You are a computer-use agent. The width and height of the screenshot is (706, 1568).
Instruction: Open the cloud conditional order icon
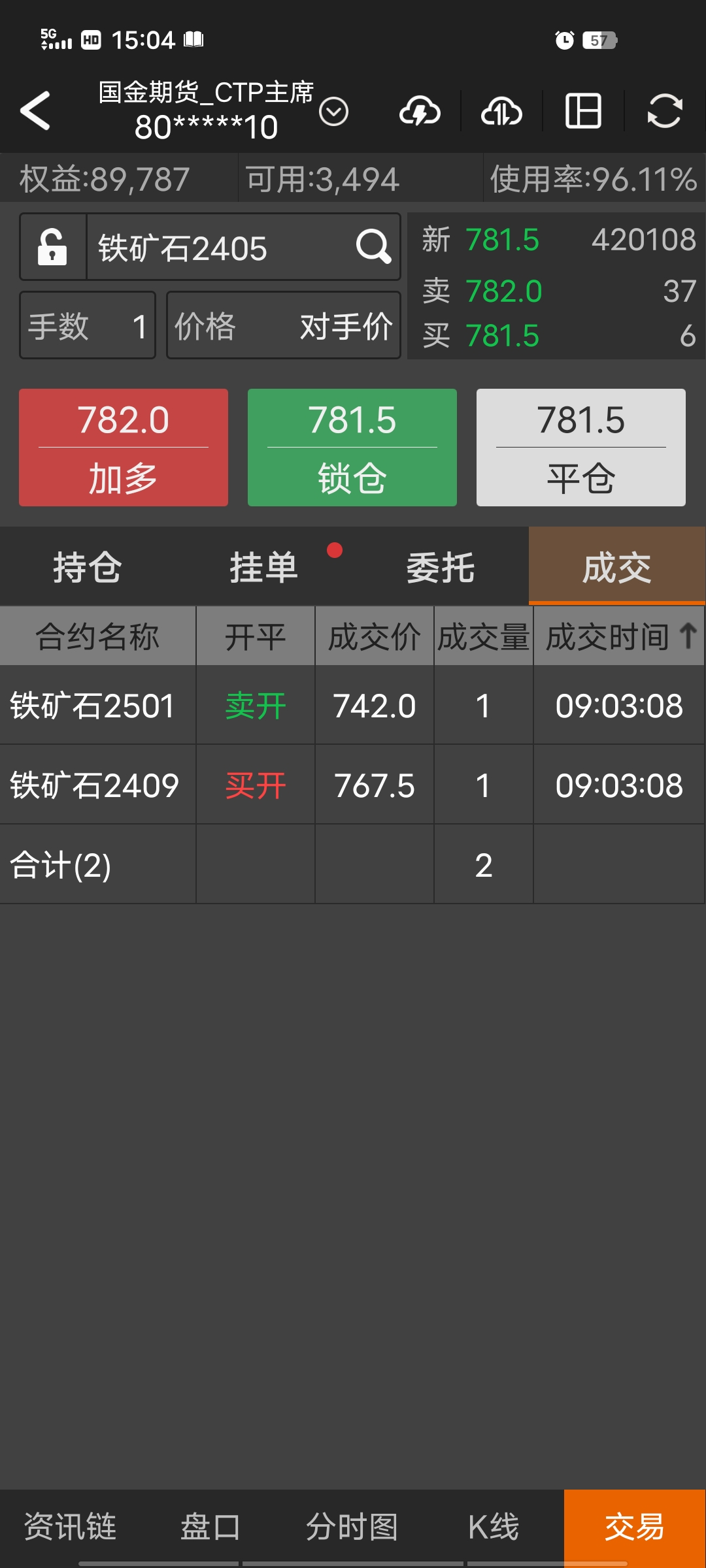501,111
